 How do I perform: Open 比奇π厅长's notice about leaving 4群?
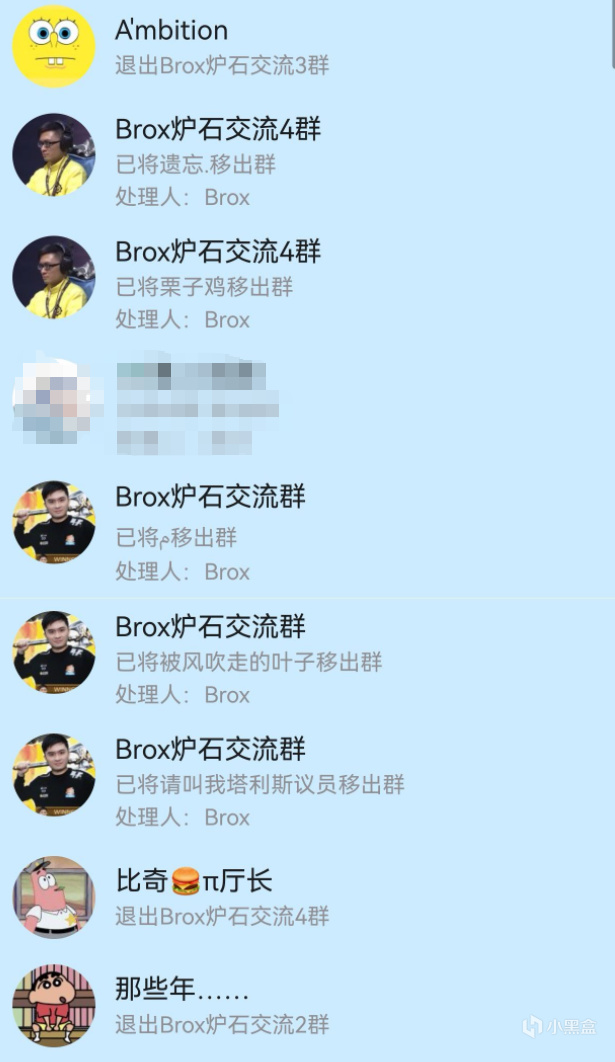308,897
